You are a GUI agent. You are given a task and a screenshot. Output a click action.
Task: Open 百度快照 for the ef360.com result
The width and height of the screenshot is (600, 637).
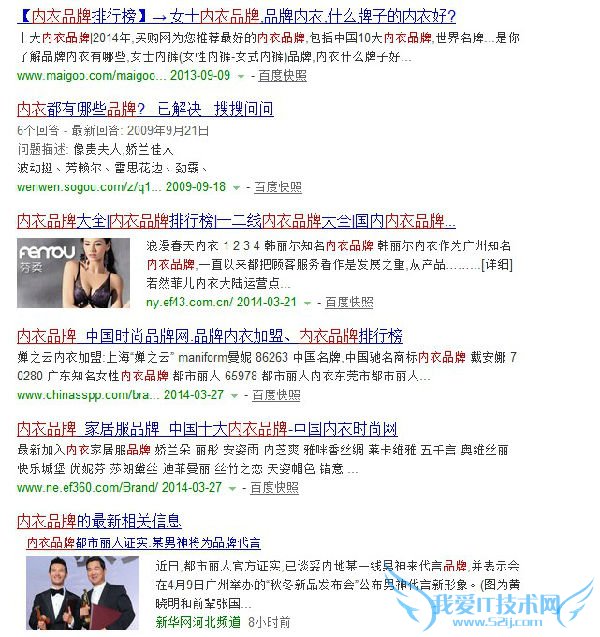[x=274, y=488]
